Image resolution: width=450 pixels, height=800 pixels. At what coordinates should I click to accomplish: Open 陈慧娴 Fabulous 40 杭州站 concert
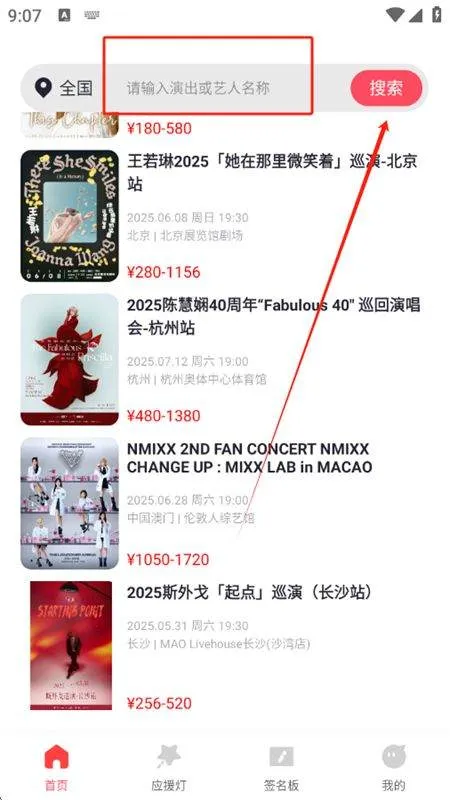tap(224, 359)
